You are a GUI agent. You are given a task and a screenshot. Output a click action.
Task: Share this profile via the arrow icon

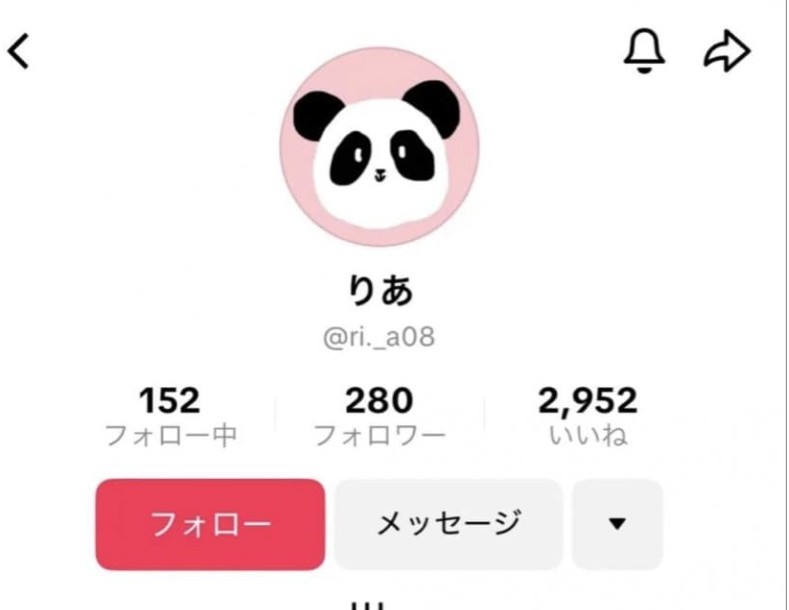pyautogui.click(x=726, y=51)
